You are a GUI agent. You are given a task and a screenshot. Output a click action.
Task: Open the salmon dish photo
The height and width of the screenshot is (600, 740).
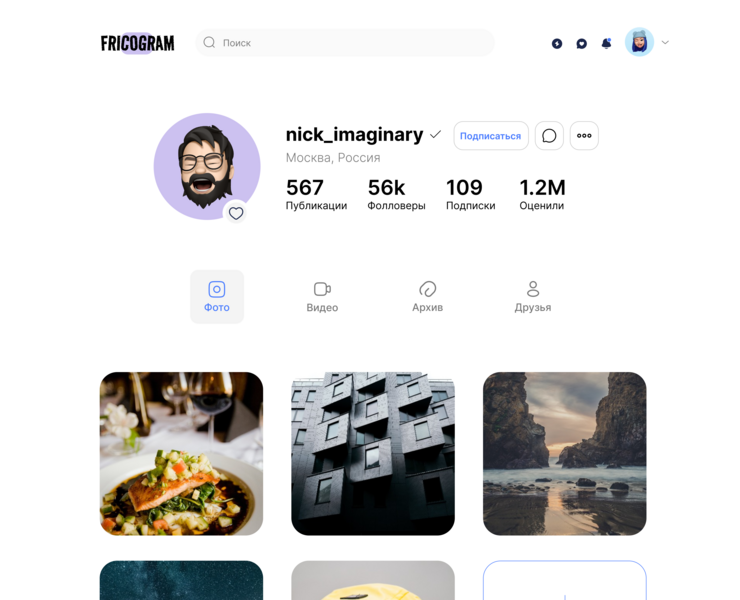(x=181, y=454)
